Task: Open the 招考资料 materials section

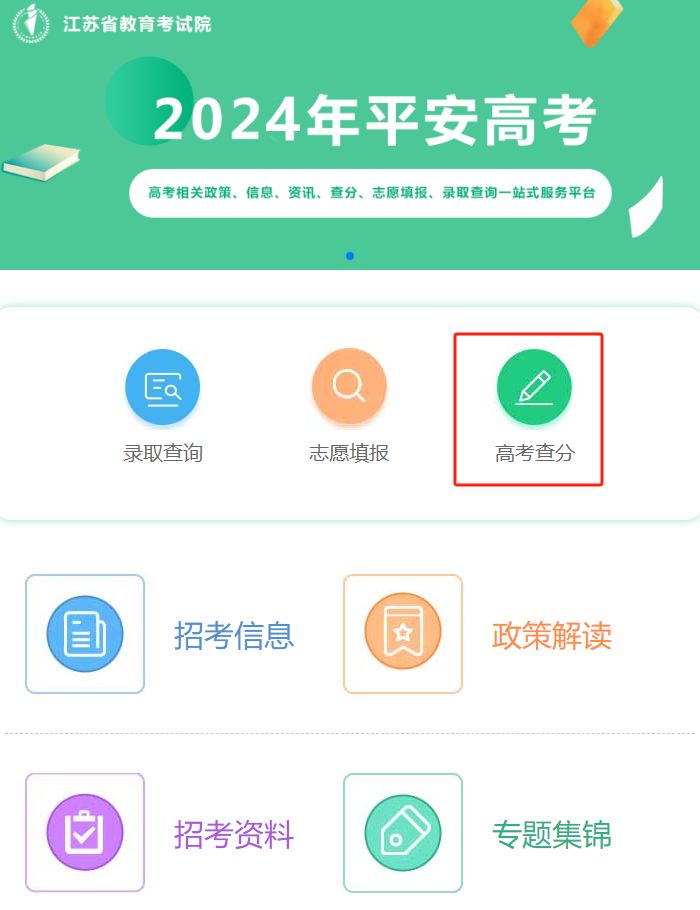Action: click(x=160, y=833)
